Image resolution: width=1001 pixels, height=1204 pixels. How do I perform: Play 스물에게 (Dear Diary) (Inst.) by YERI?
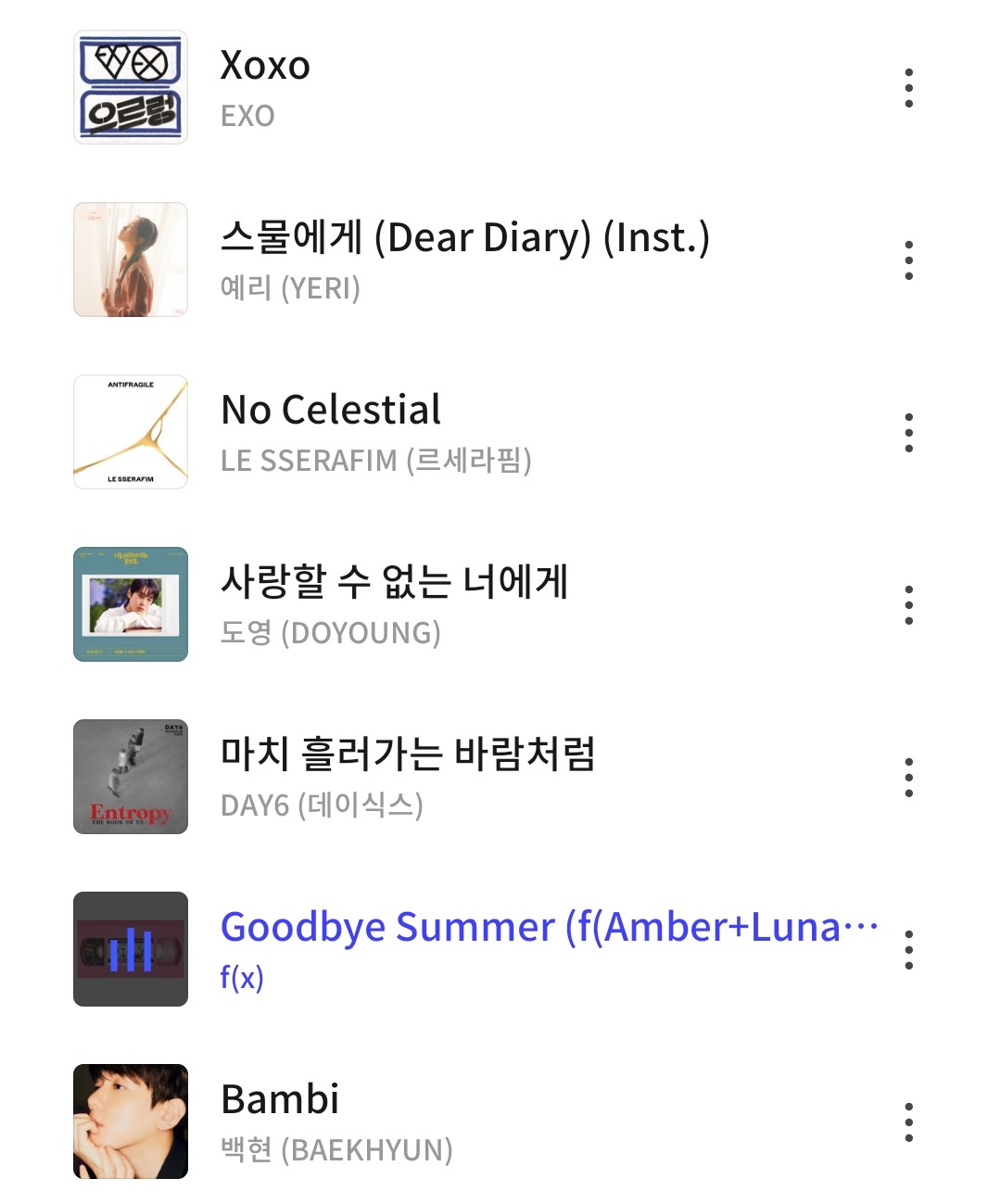(463, 260)
